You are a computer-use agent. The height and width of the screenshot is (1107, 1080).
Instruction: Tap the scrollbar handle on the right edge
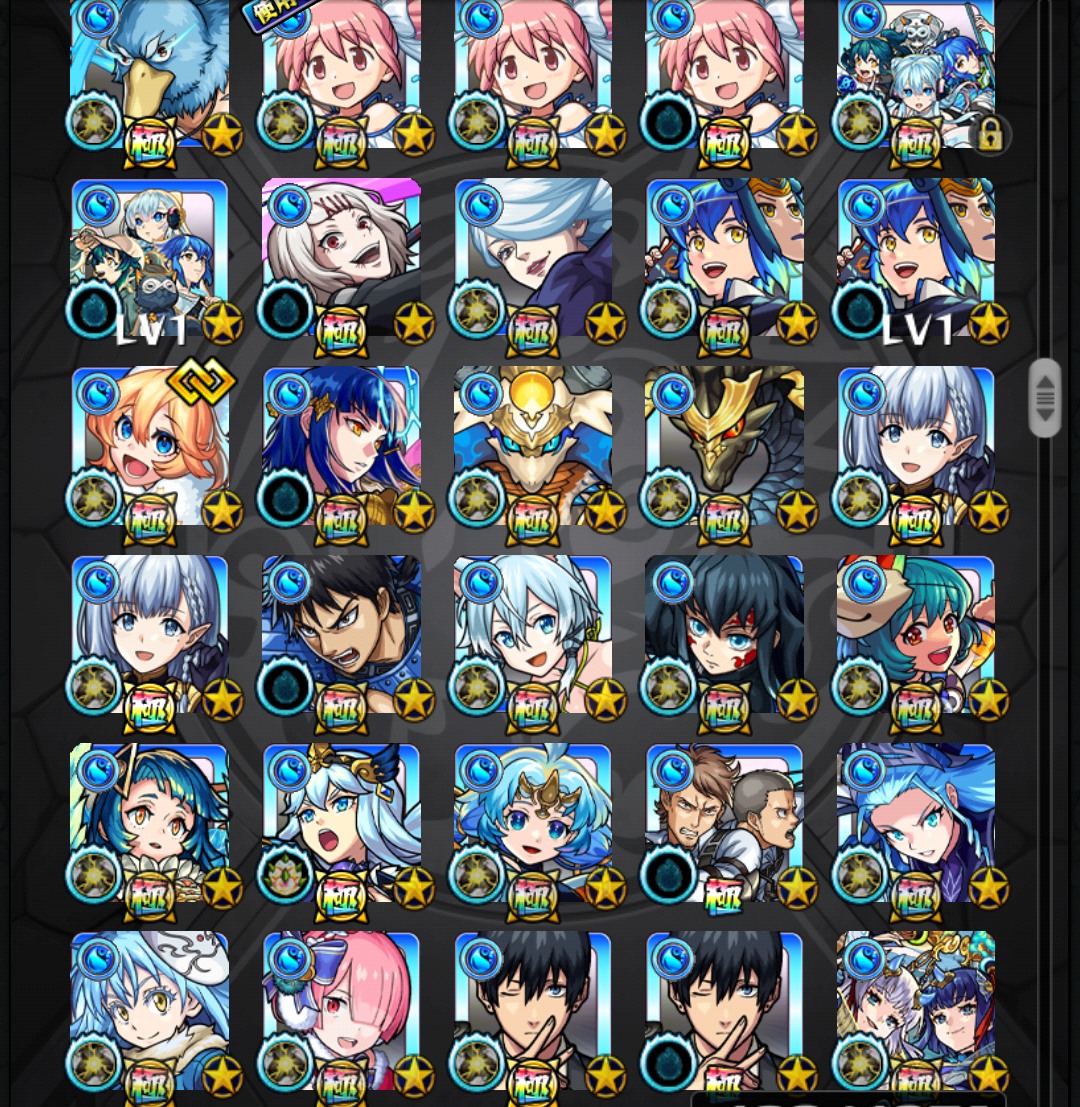[1045, 398]
